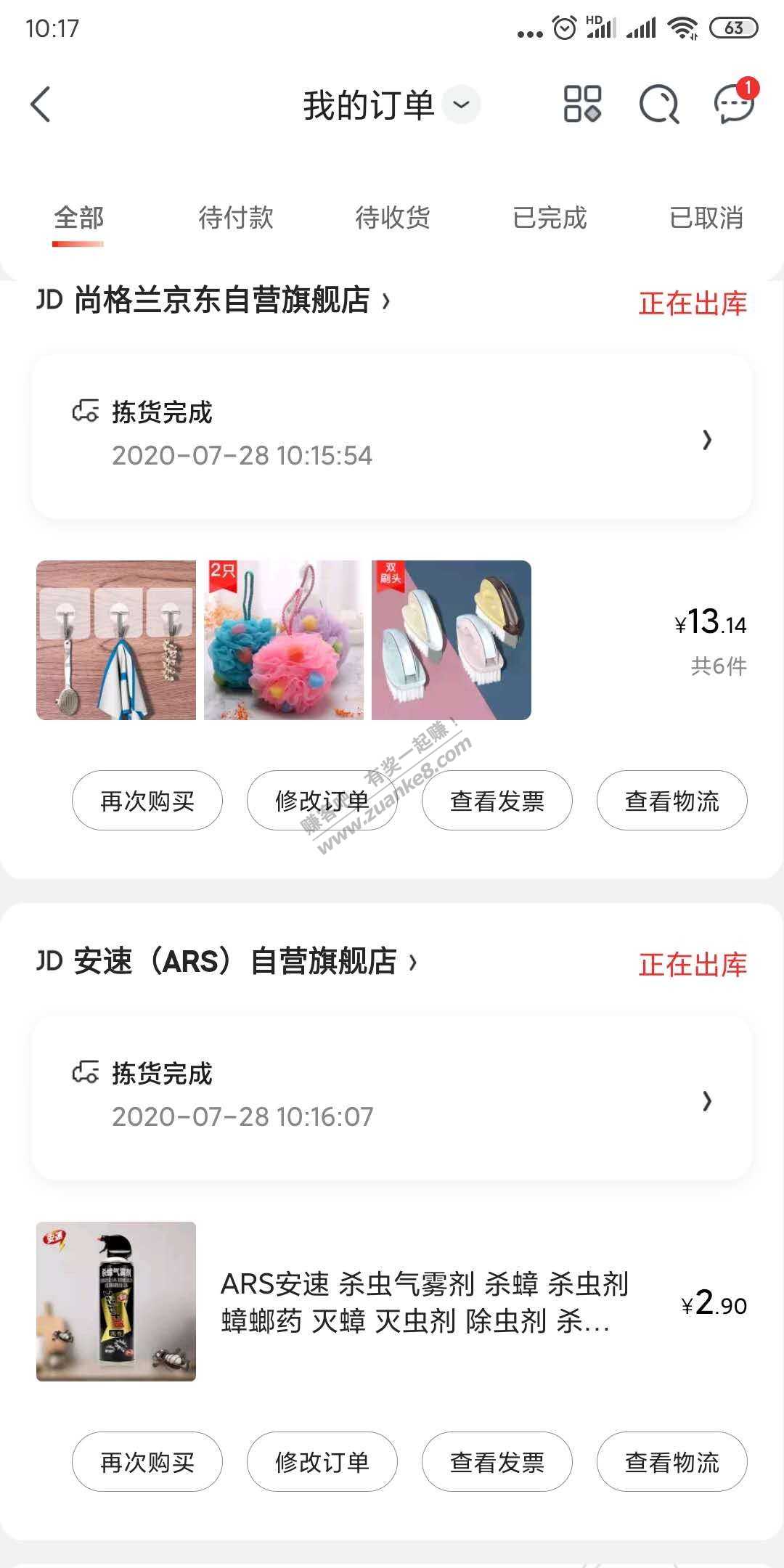Tap 再次购买 on the 尚格兰 order

[147, 801]
